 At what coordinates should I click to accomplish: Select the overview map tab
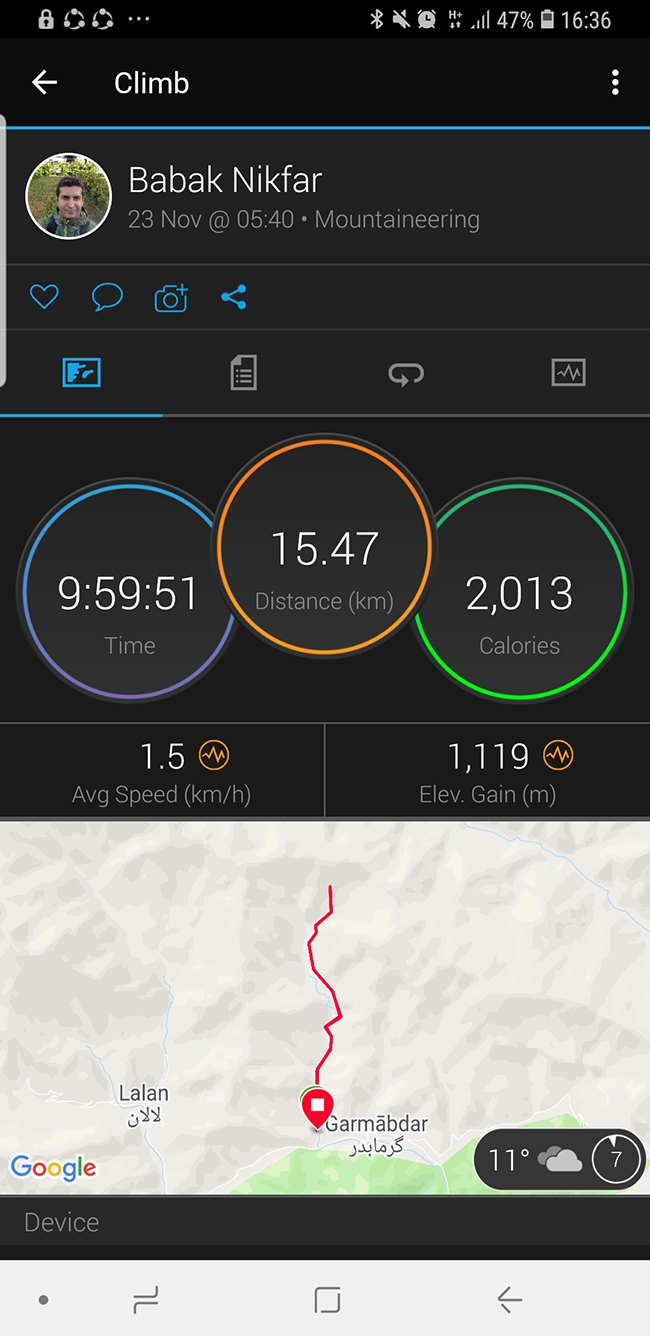81,374
